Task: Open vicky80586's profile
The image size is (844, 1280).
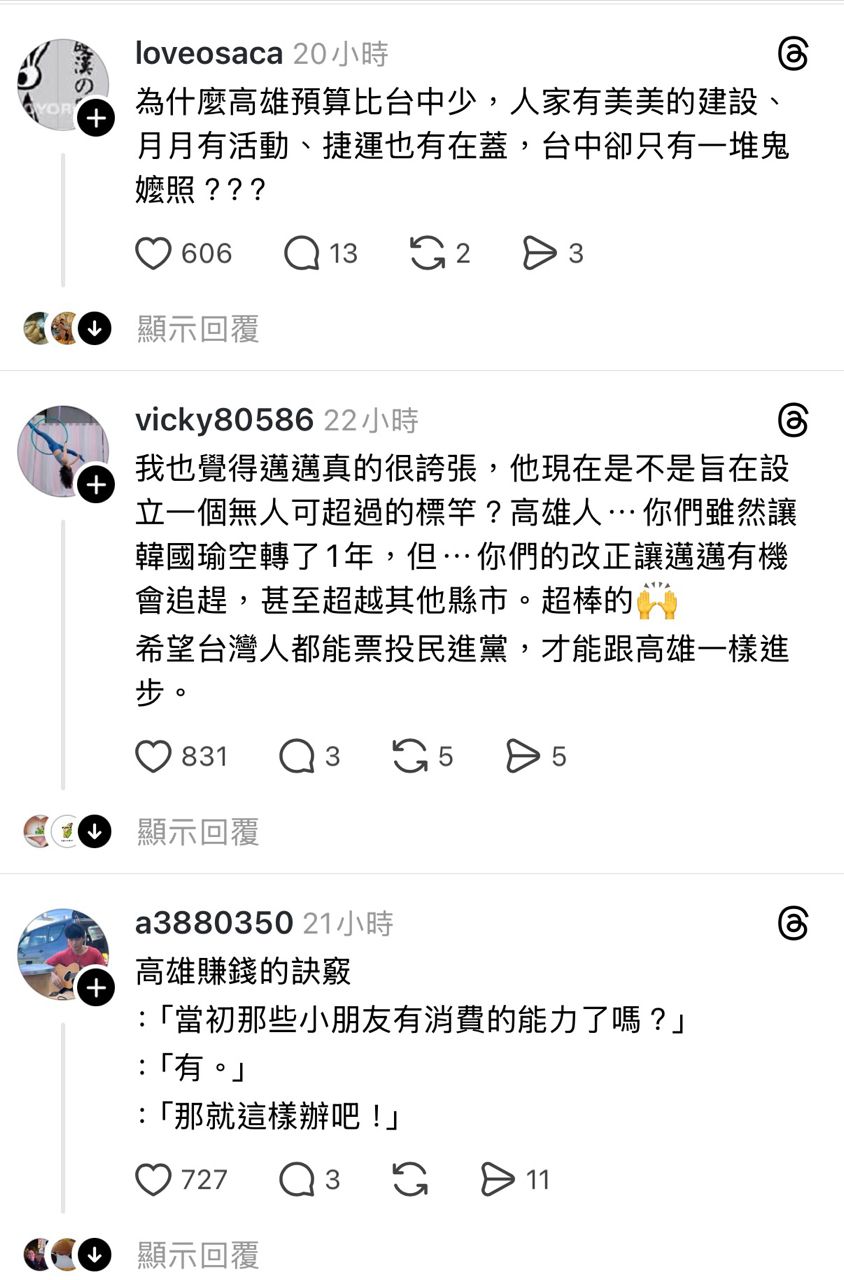Action: (x=224, y=420)
